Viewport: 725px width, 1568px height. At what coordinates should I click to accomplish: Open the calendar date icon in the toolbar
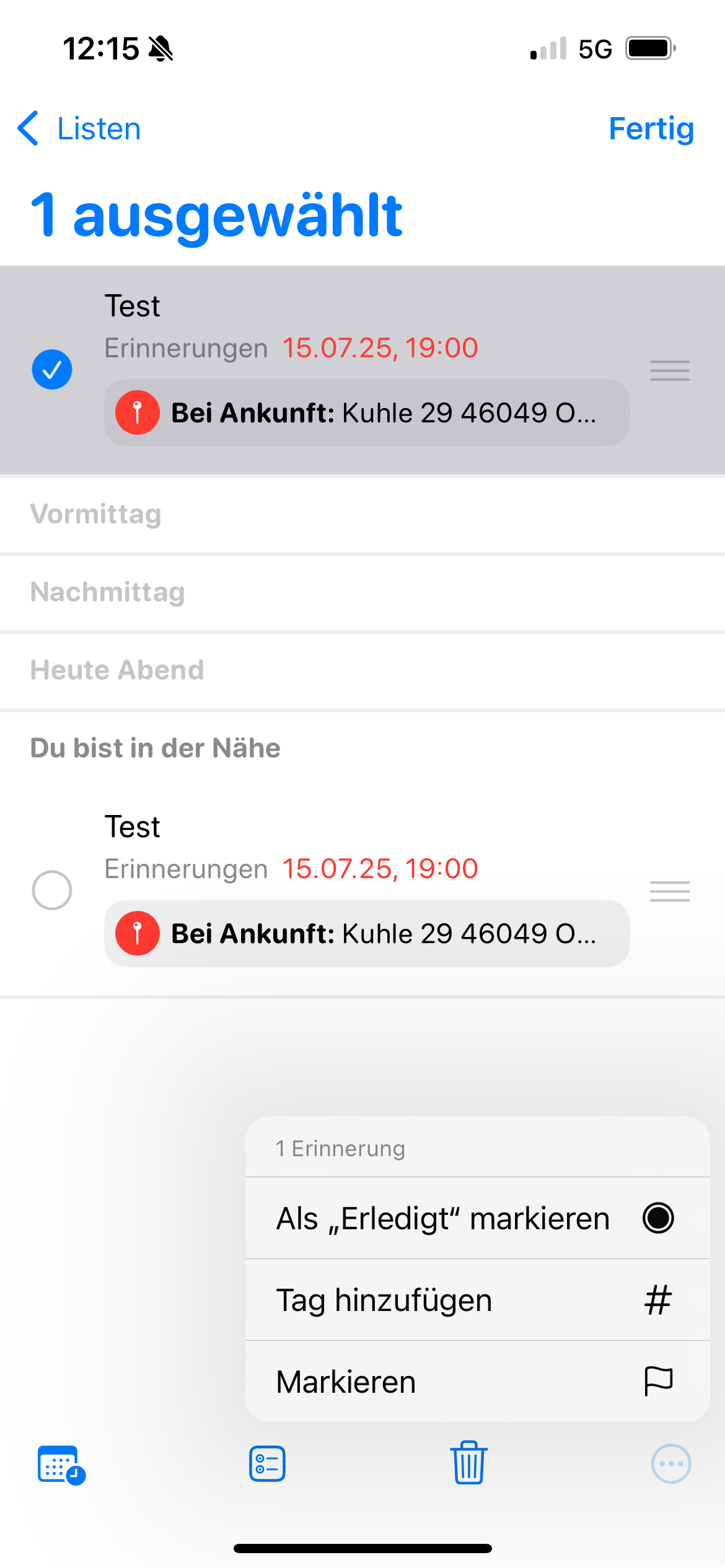click(61, 1465)
